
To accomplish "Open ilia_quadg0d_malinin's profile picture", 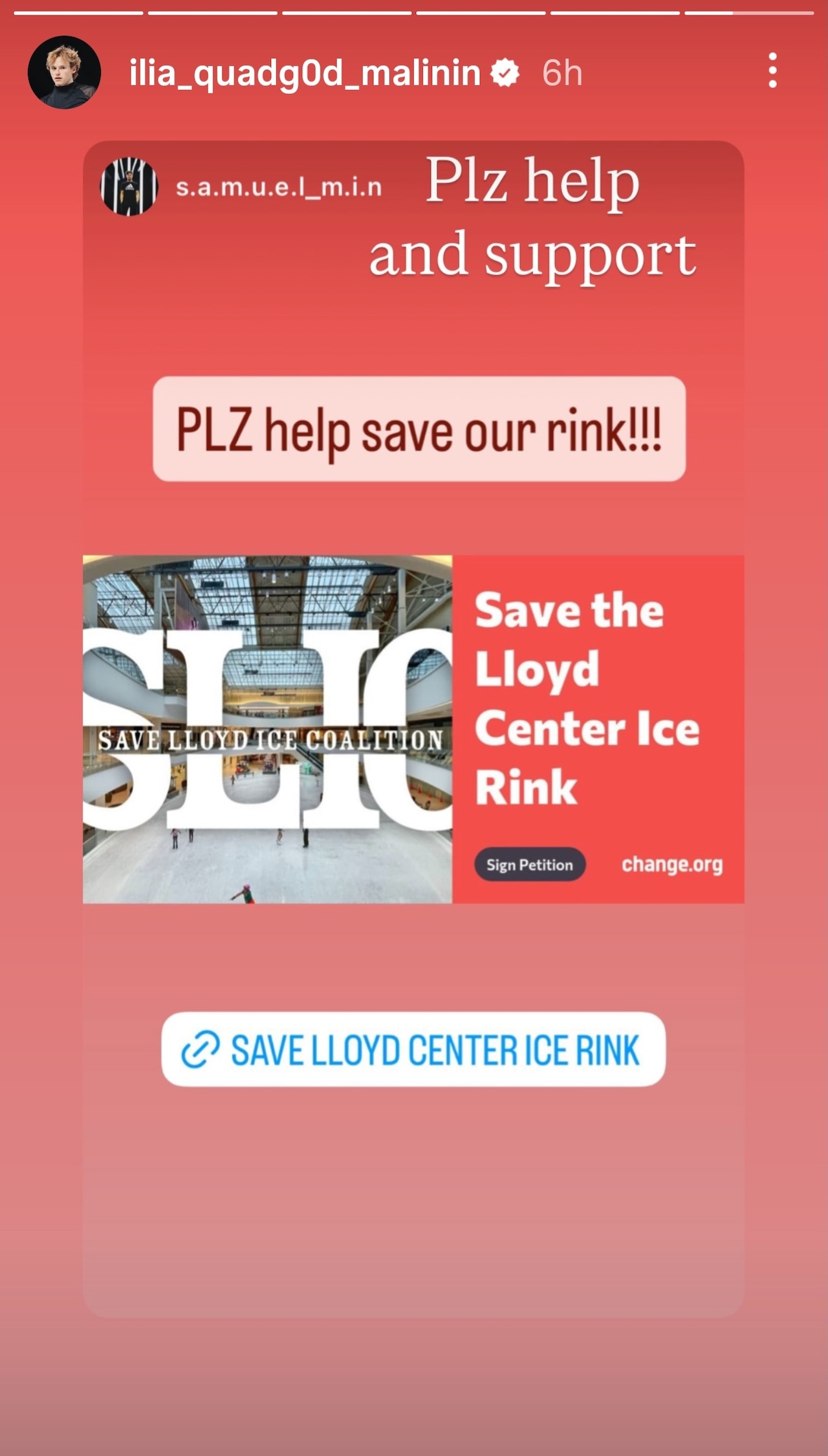I will coord(64,72).
